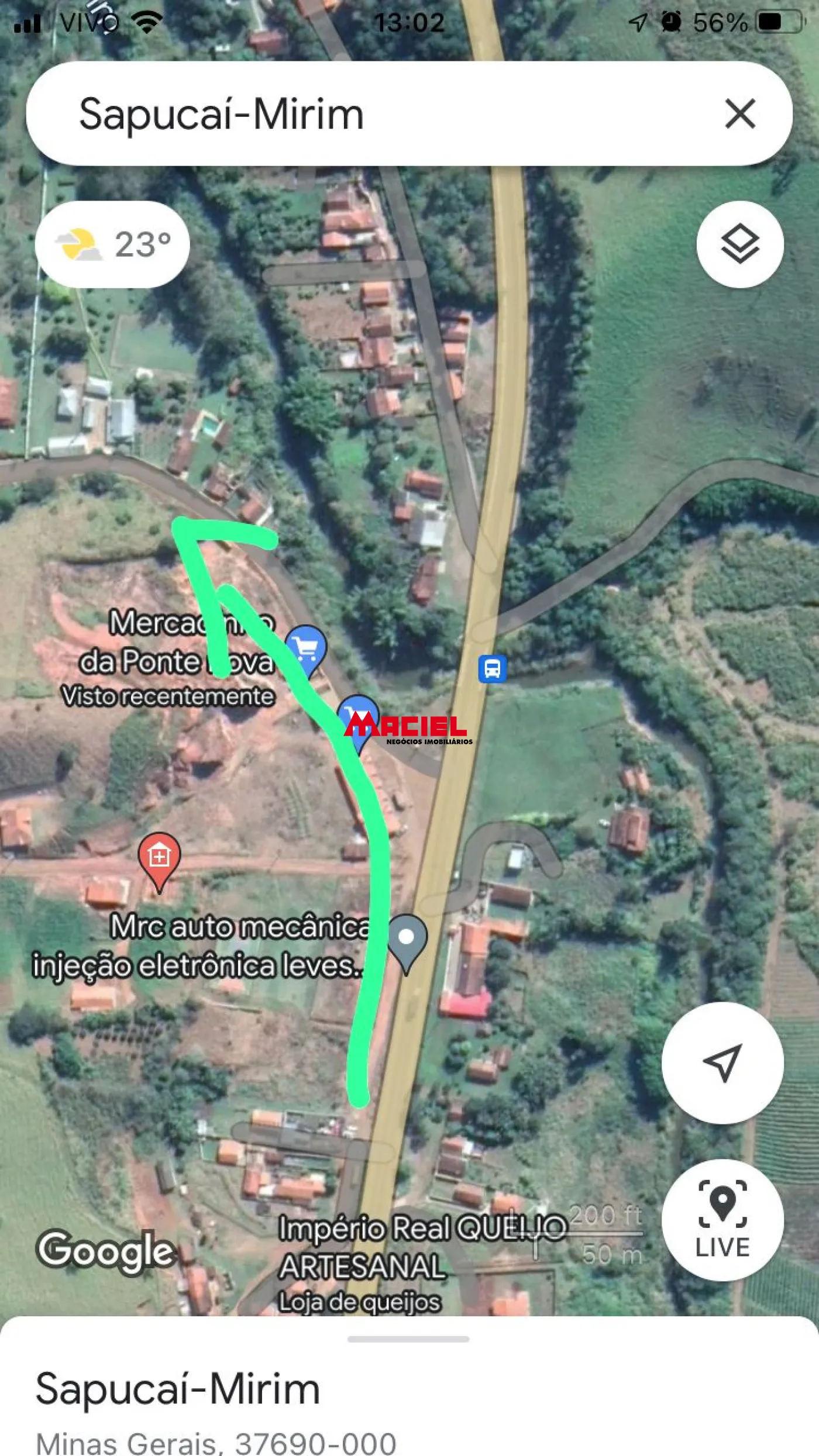Center the map on my location
The image size is (819, 1456).
point(722,1062)
